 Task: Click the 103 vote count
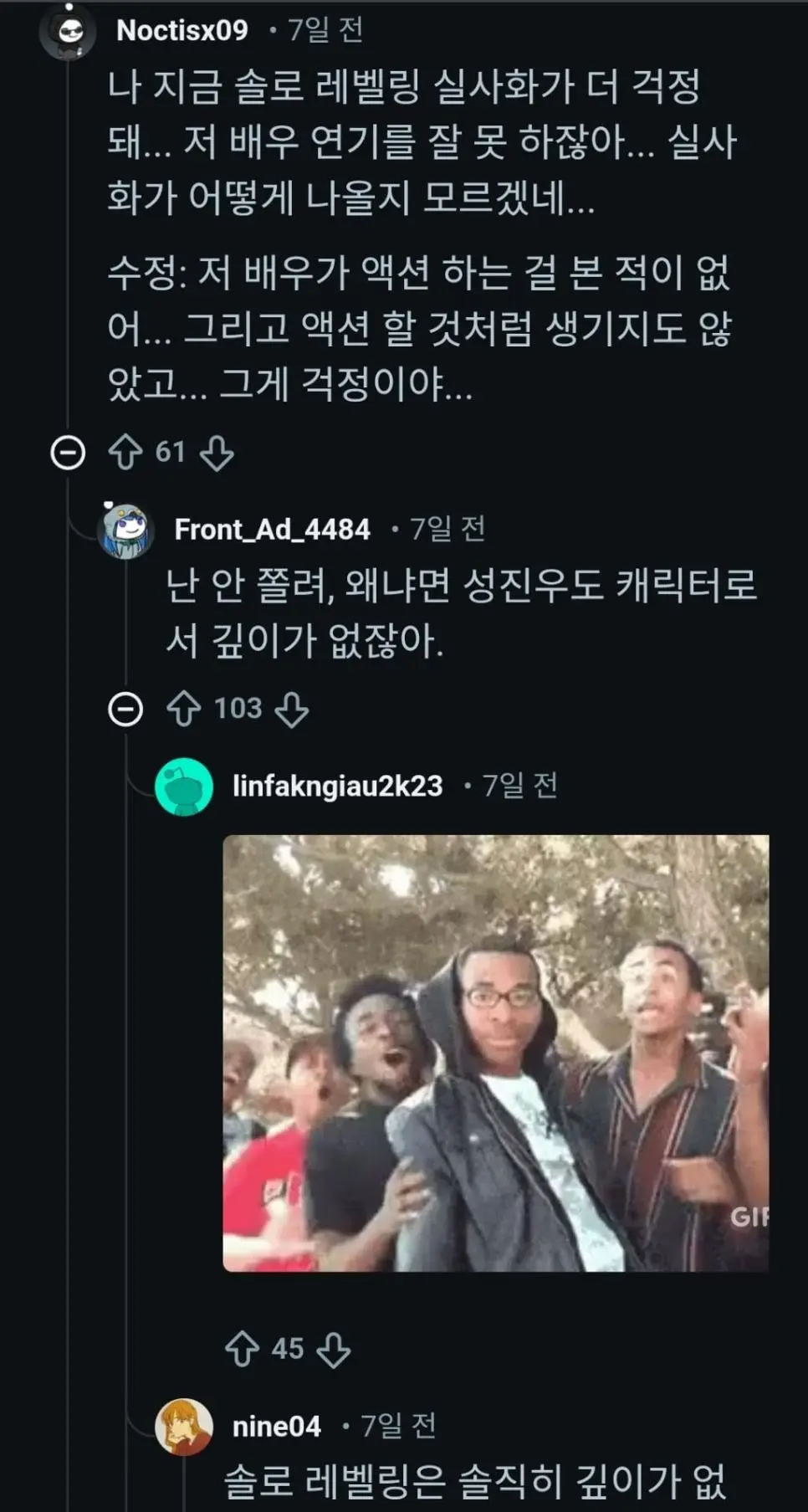(241, 708)
